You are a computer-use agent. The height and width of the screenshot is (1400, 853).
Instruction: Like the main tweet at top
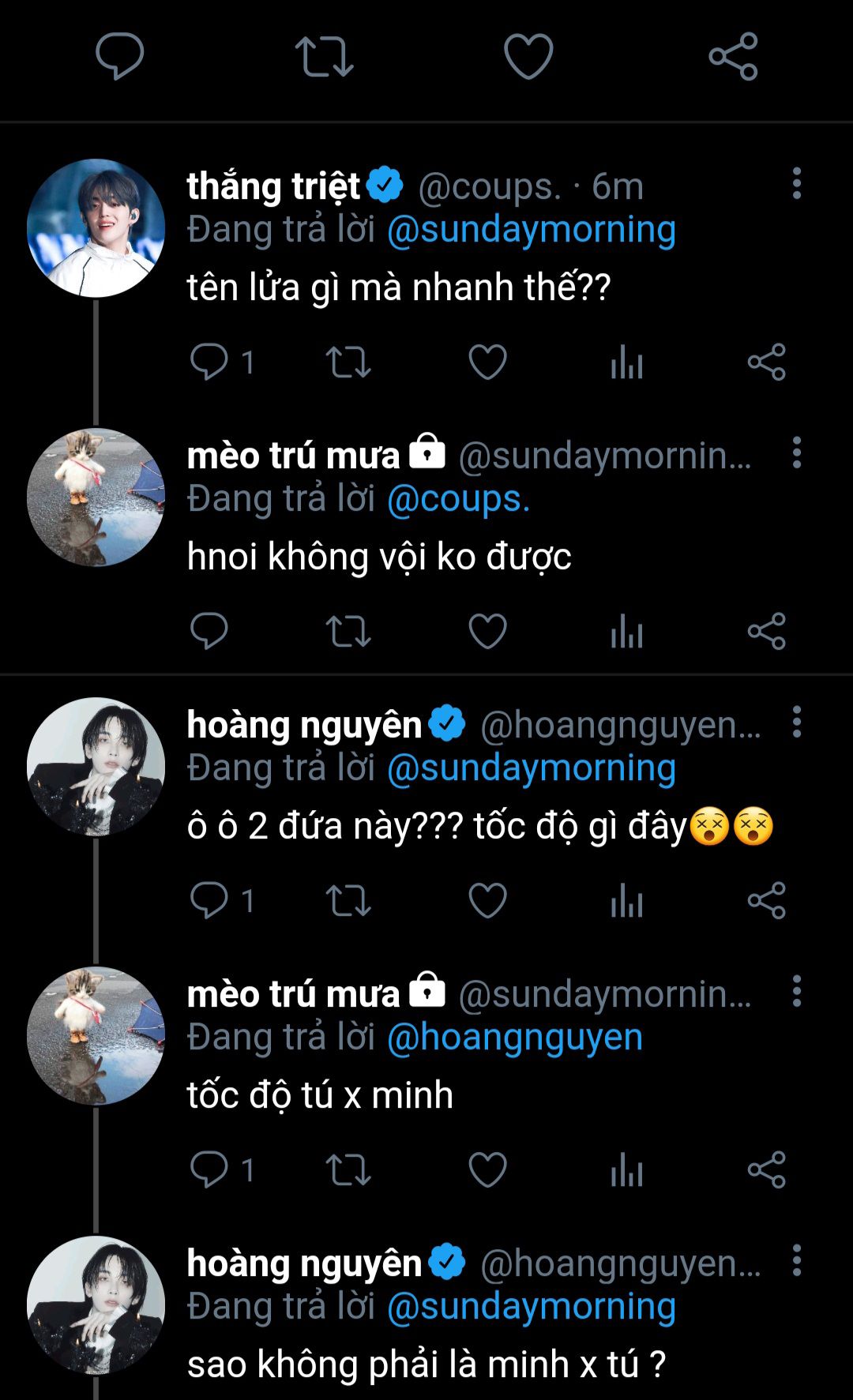[x=528, y=56]
